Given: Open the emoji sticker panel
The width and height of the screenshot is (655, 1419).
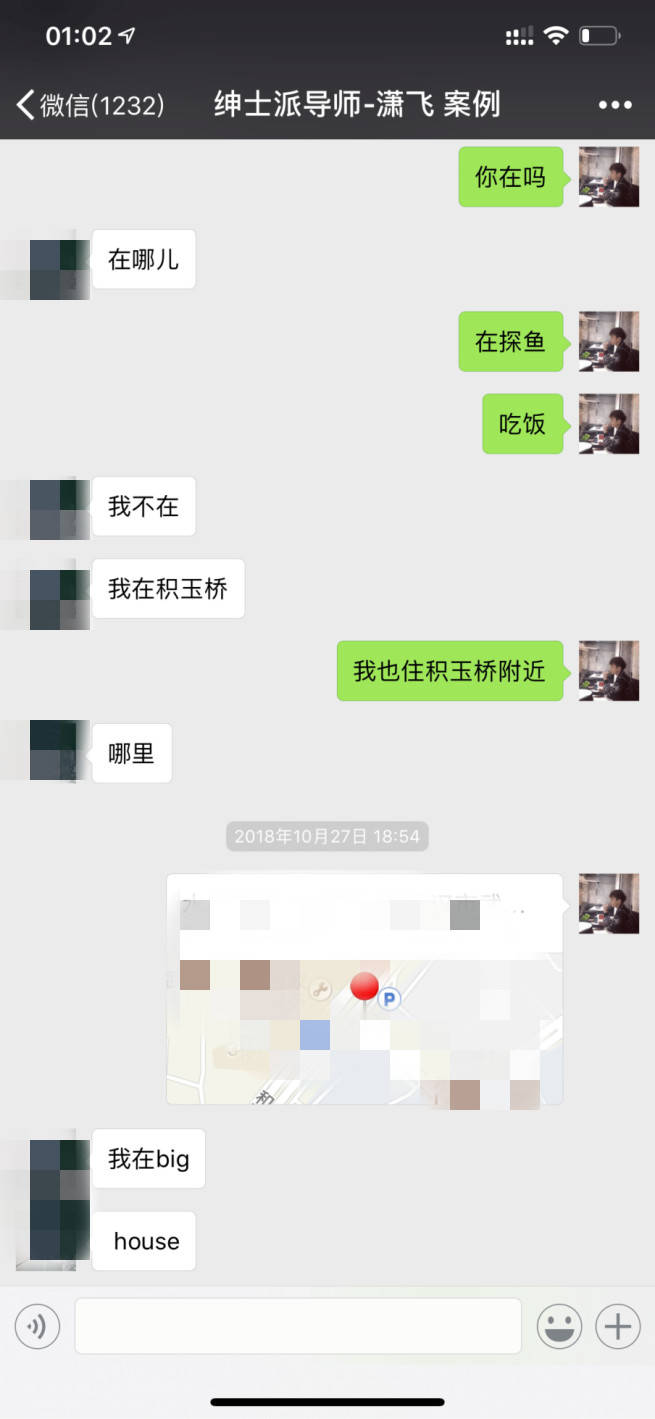Looking at the screenshot, I should click(560, 1327).
